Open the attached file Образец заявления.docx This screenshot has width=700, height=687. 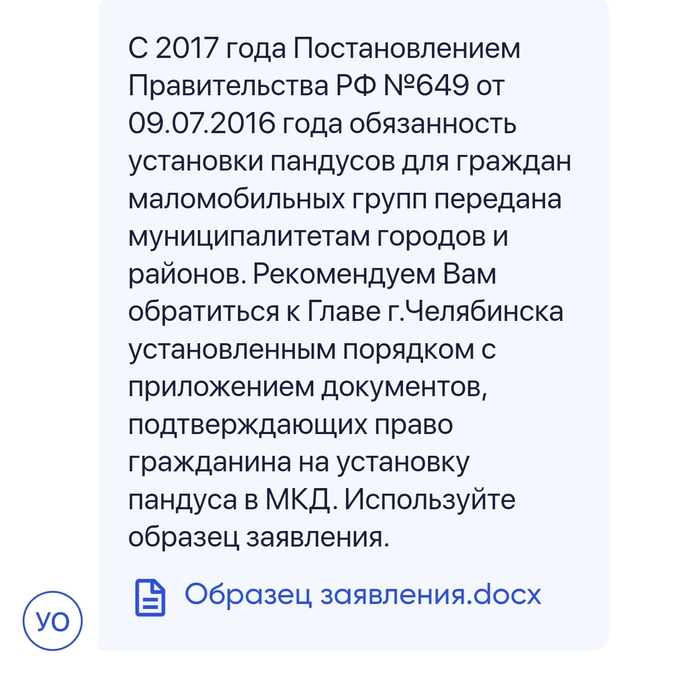coord(361,595)
